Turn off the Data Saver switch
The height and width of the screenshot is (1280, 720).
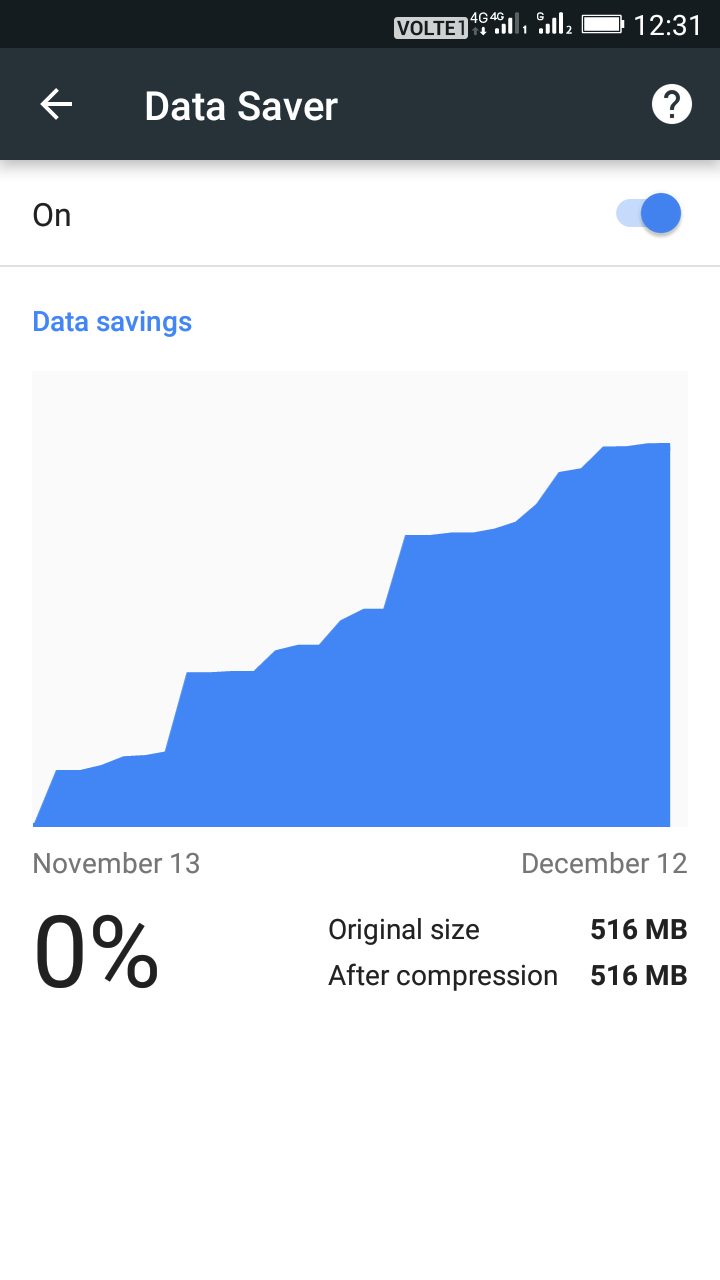point(649,214)
